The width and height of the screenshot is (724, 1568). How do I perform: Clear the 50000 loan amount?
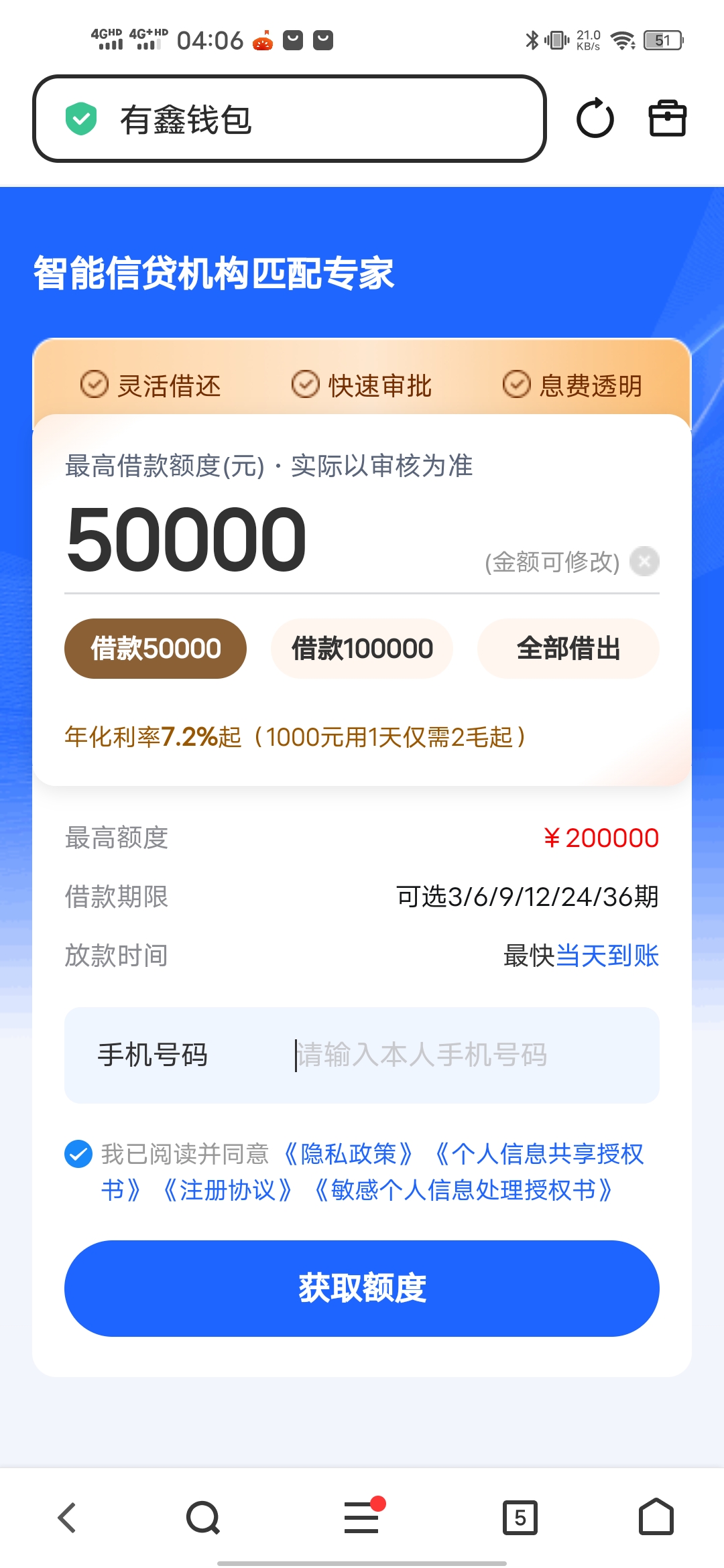[645, 562]
